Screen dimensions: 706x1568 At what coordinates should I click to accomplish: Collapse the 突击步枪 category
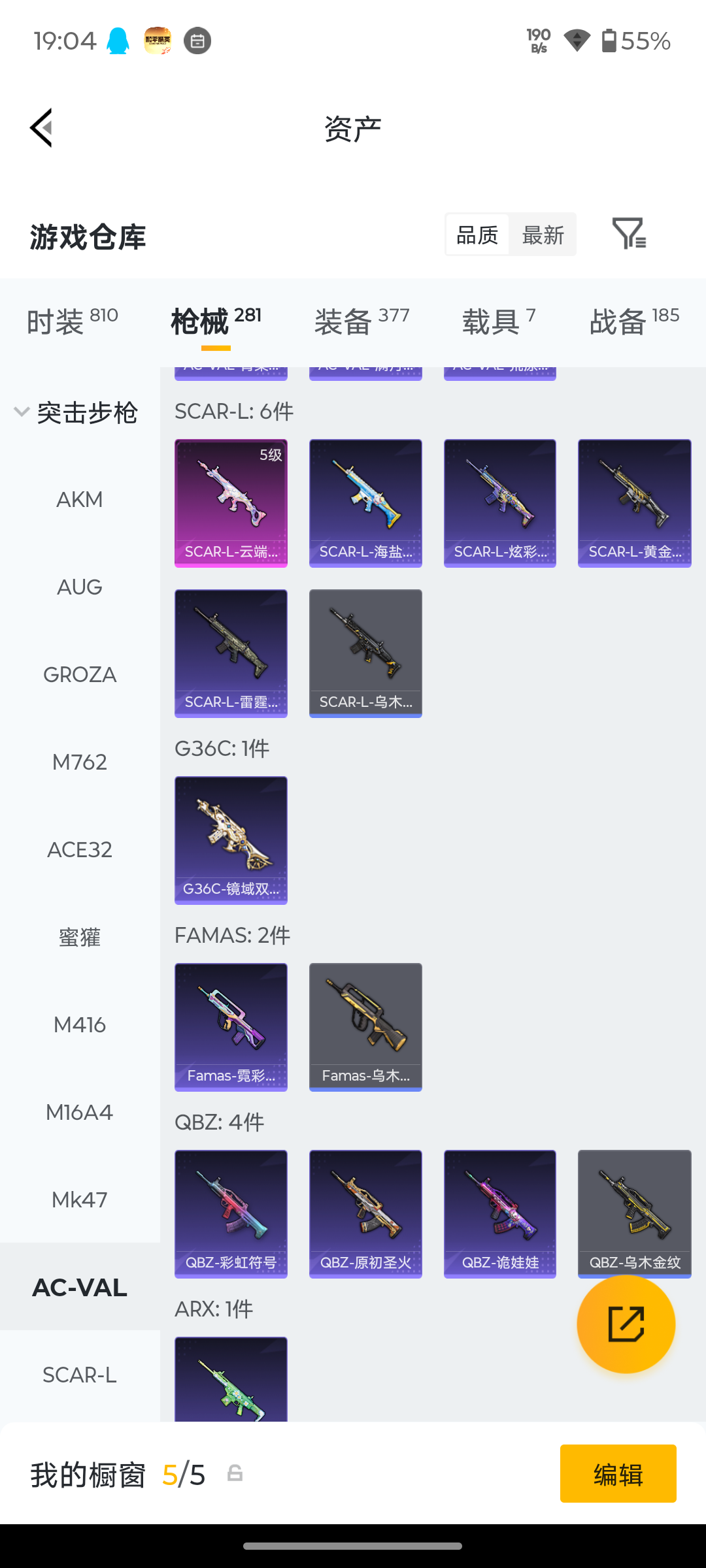[76, 413]
